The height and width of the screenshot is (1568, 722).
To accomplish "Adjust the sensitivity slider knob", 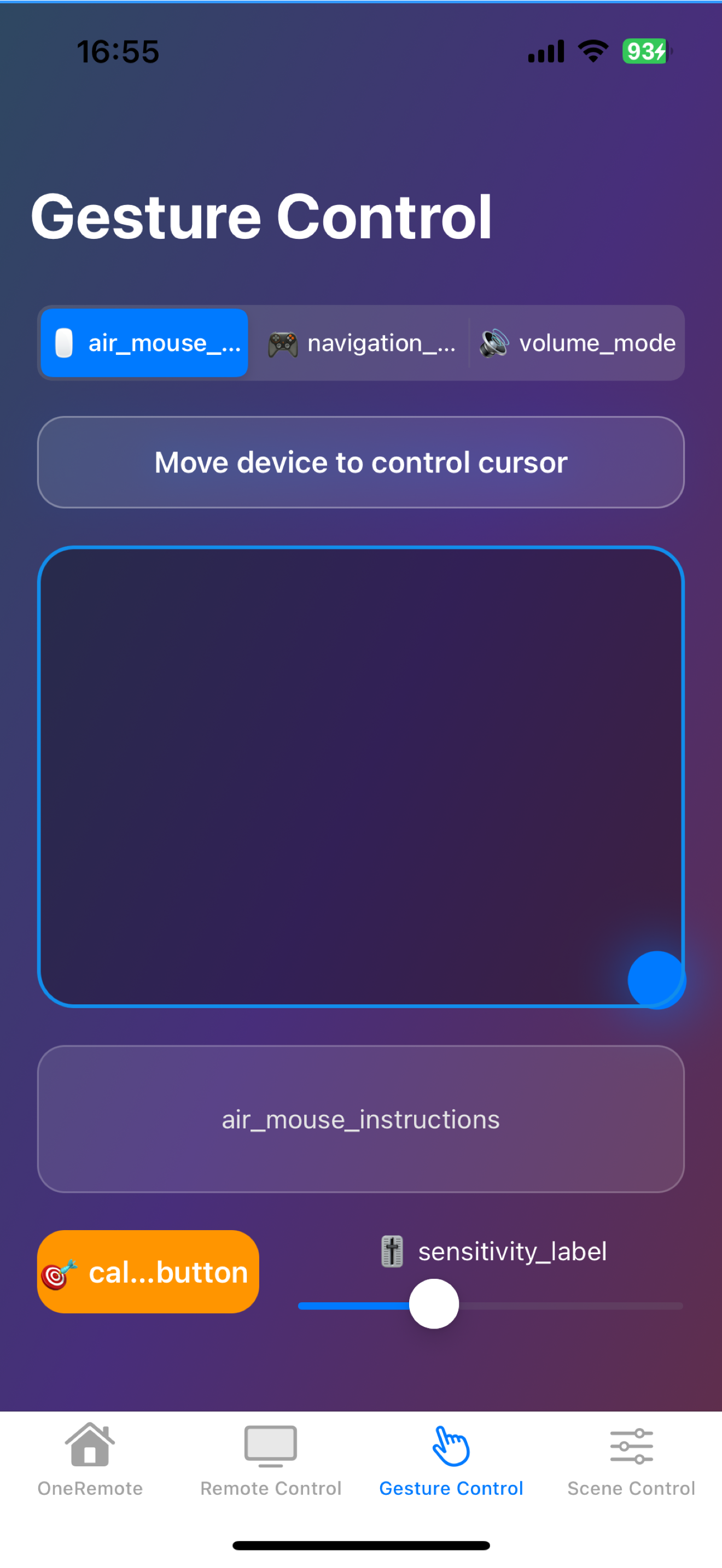I will 435,1305.
